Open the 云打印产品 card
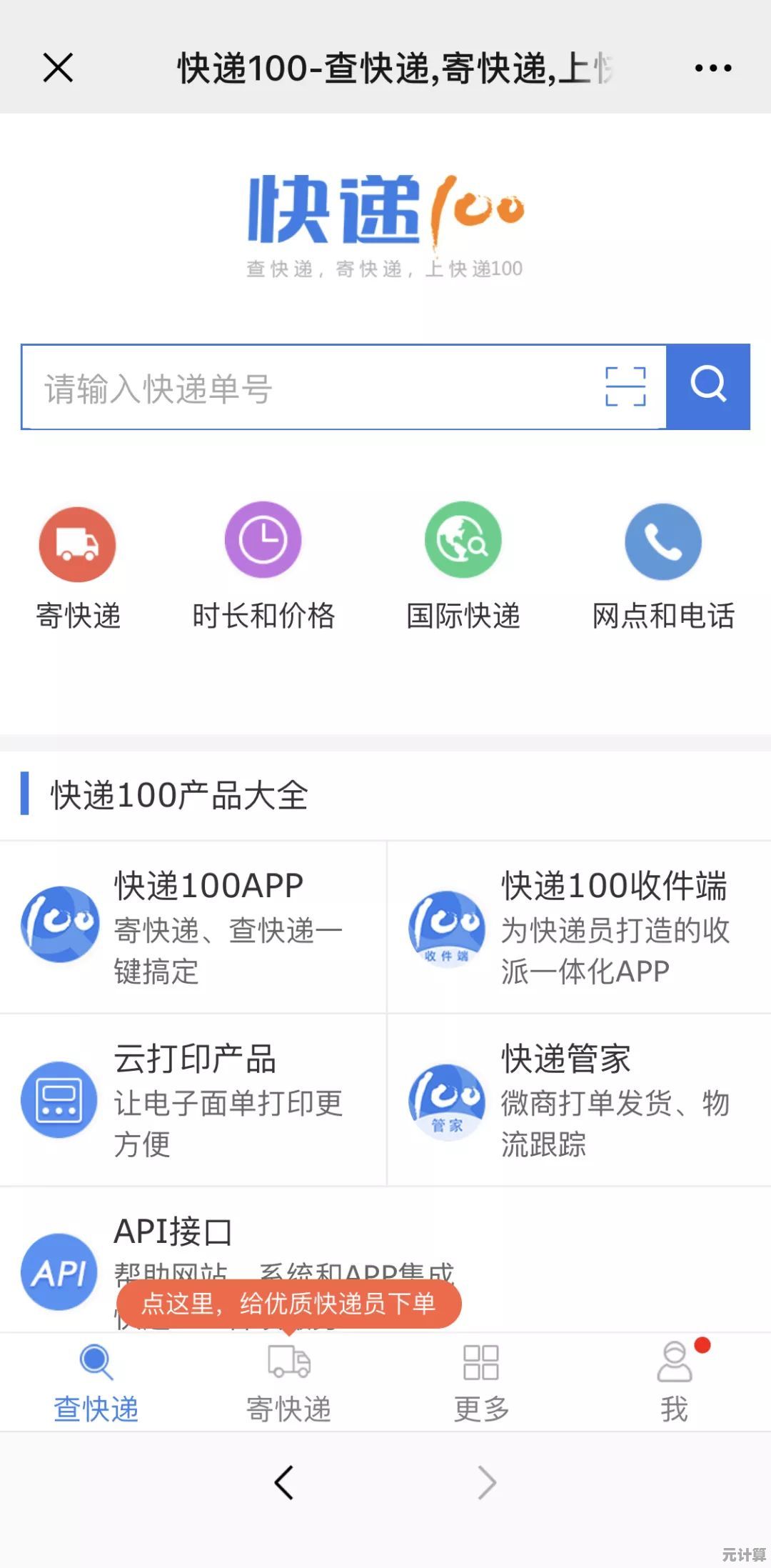The image size is (771, 1568). [x=193, y=1099]
